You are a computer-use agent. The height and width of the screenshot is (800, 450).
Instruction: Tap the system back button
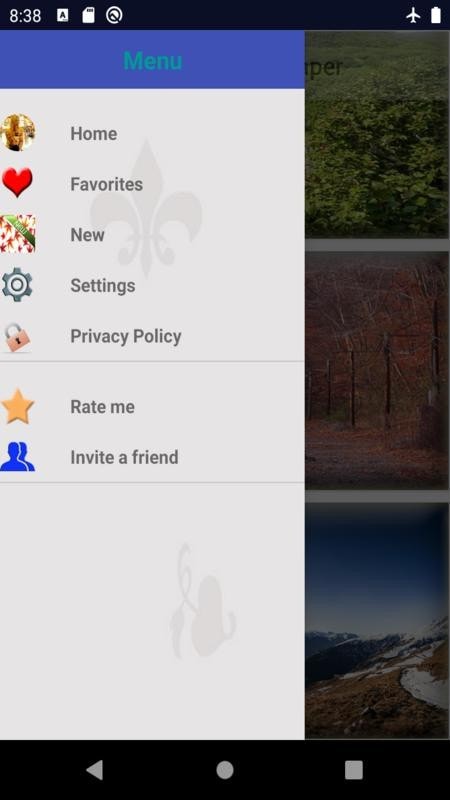(95, 770)
